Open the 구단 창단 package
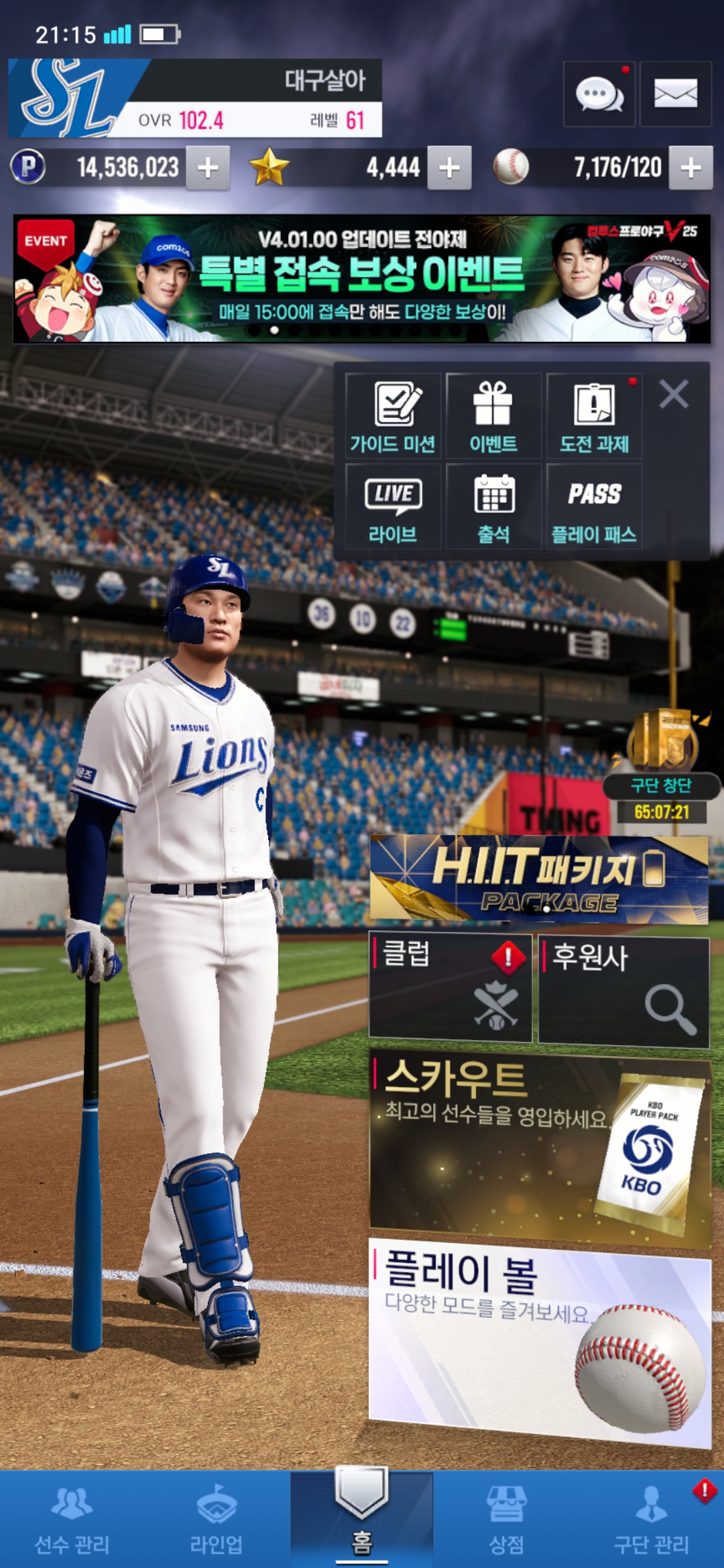This screenshot has height=1568, width=724. [662, 764]
